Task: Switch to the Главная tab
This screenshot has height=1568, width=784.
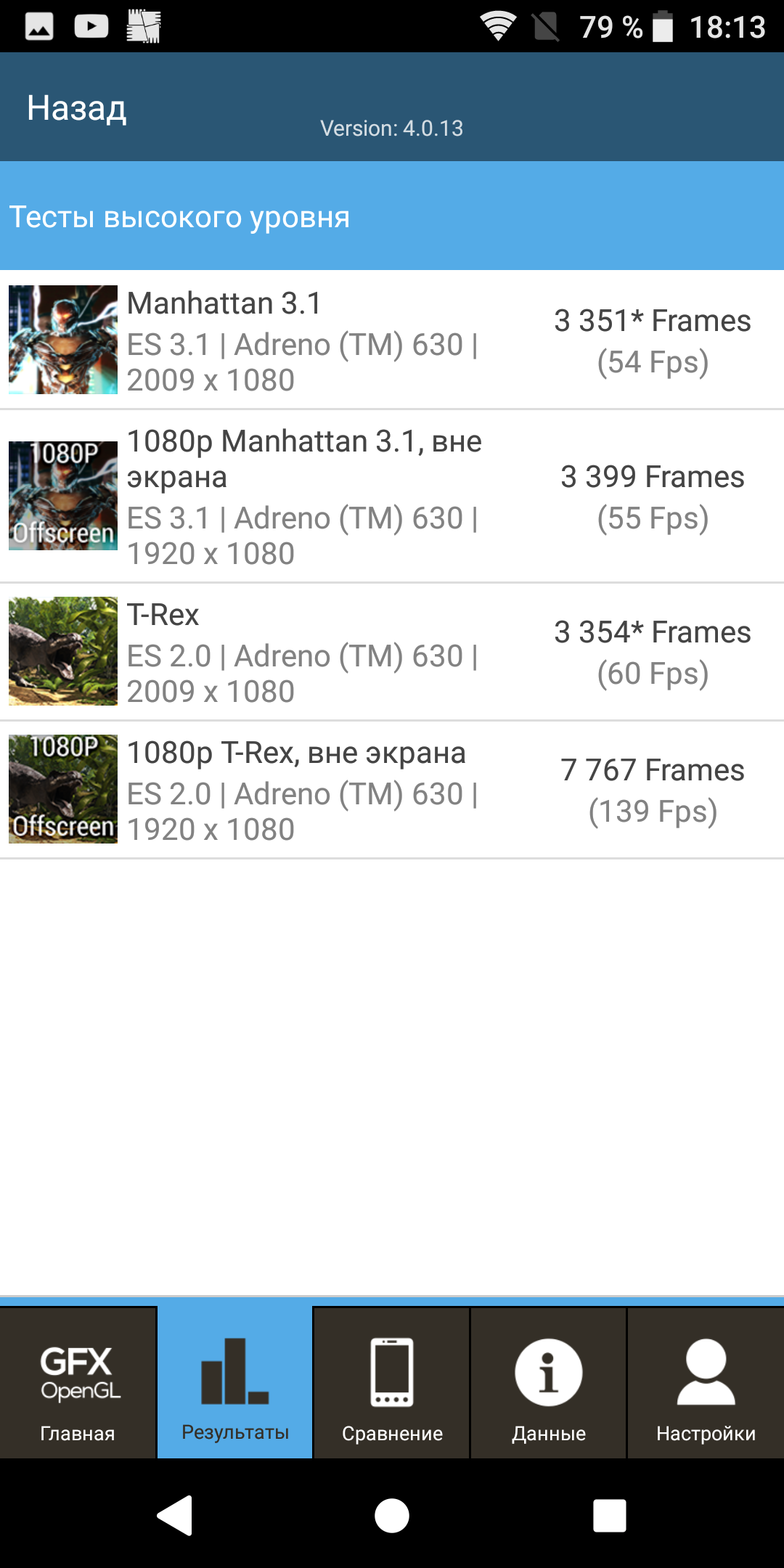Action: 78,1384
